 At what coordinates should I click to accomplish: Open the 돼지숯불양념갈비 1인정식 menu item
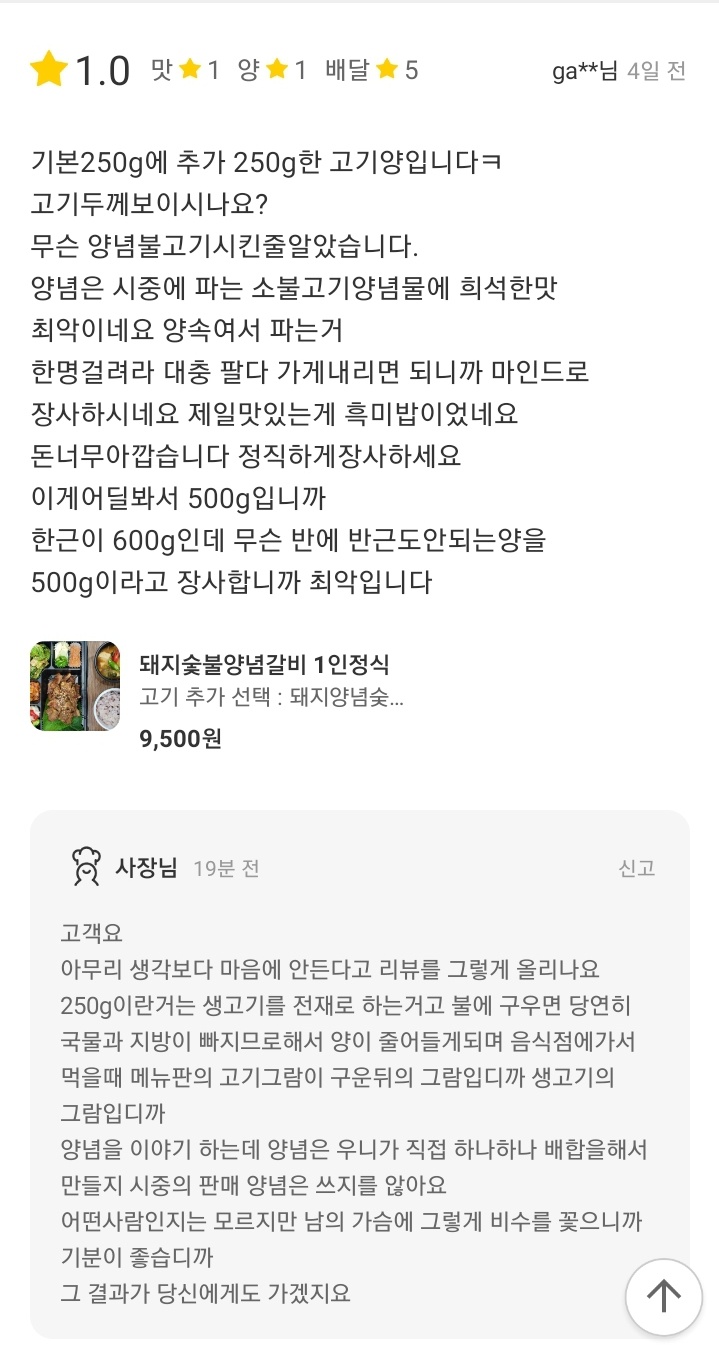point(264,663)
